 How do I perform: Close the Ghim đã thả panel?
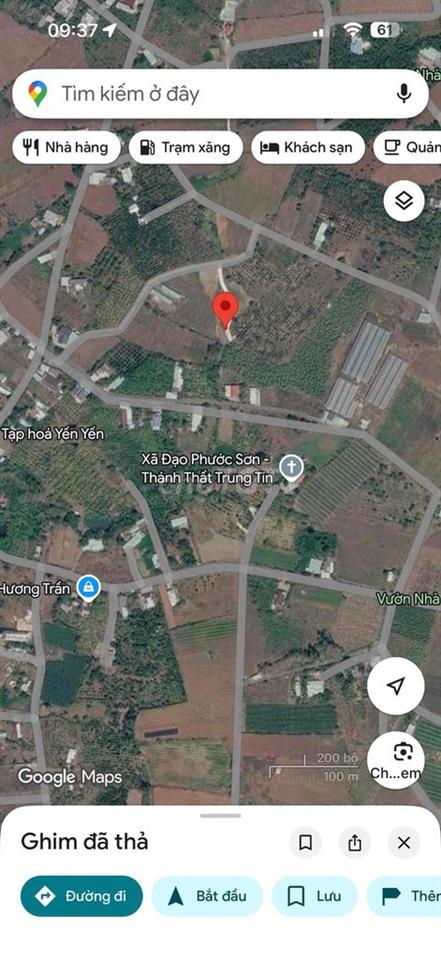[x=404, y=842]
